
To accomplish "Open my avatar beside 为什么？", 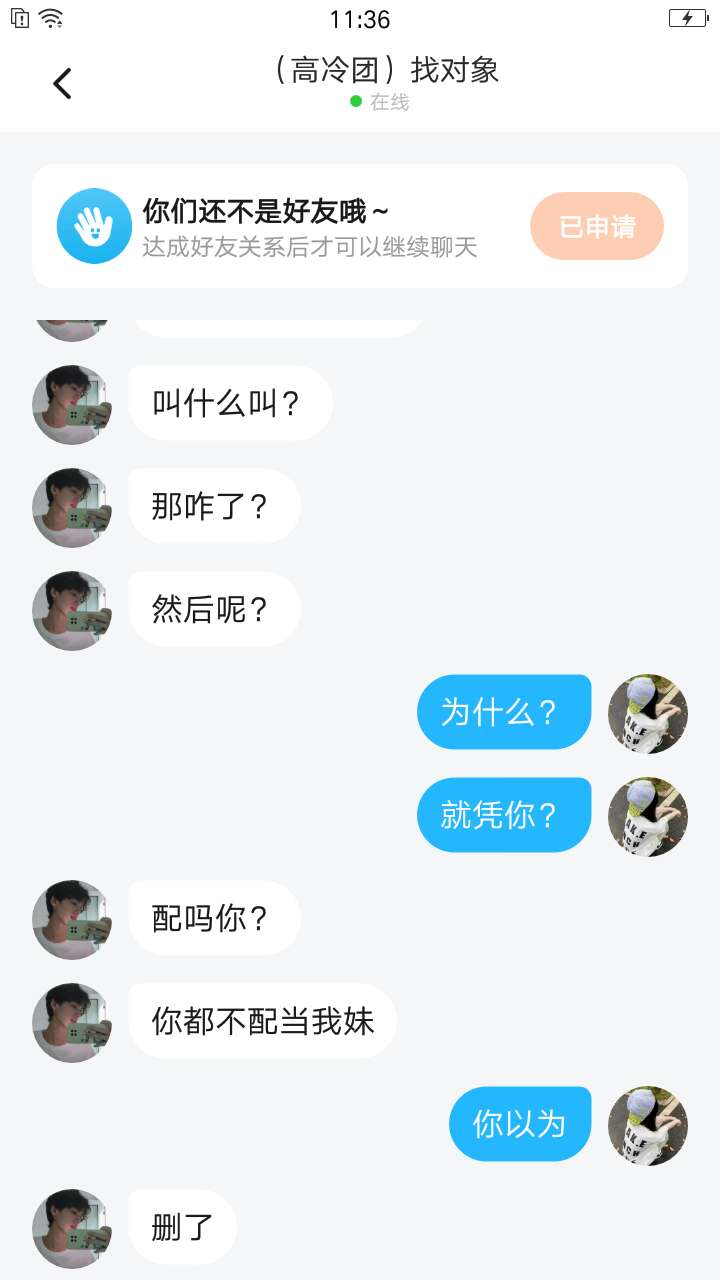I will 648,713.
